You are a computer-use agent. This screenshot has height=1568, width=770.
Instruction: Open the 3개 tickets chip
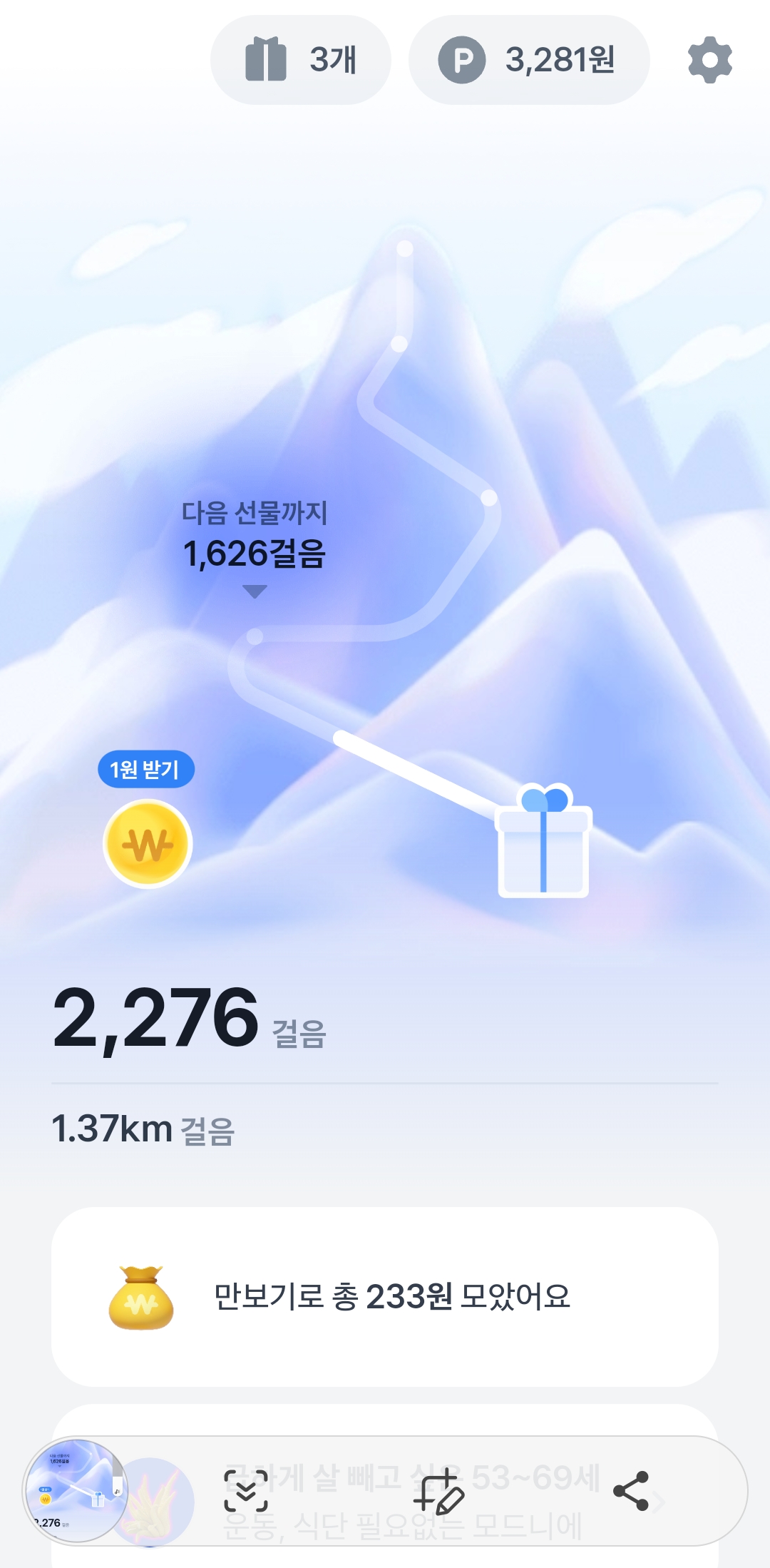coord(300,60)
